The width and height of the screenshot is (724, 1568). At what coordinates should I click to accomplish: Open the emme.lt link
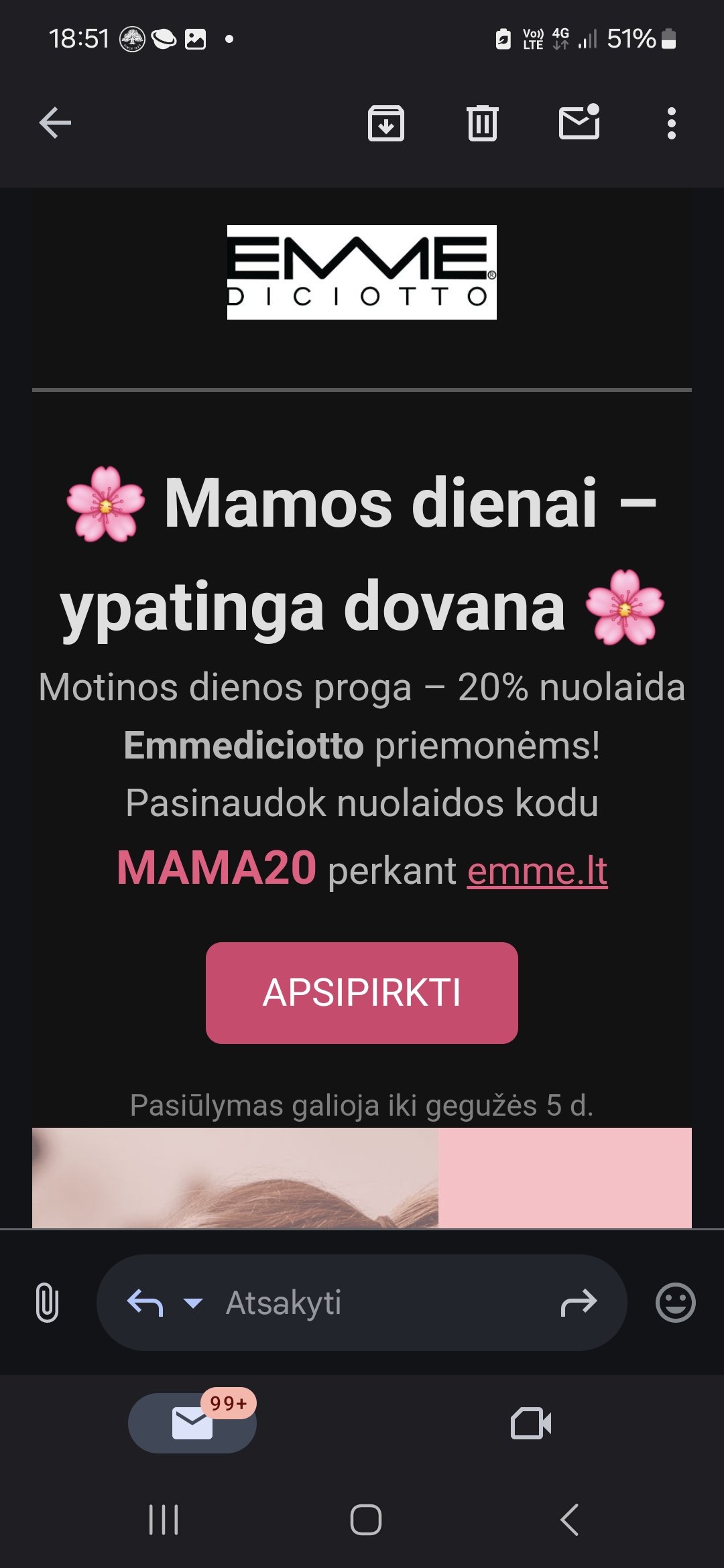click(x=537, y=870)
